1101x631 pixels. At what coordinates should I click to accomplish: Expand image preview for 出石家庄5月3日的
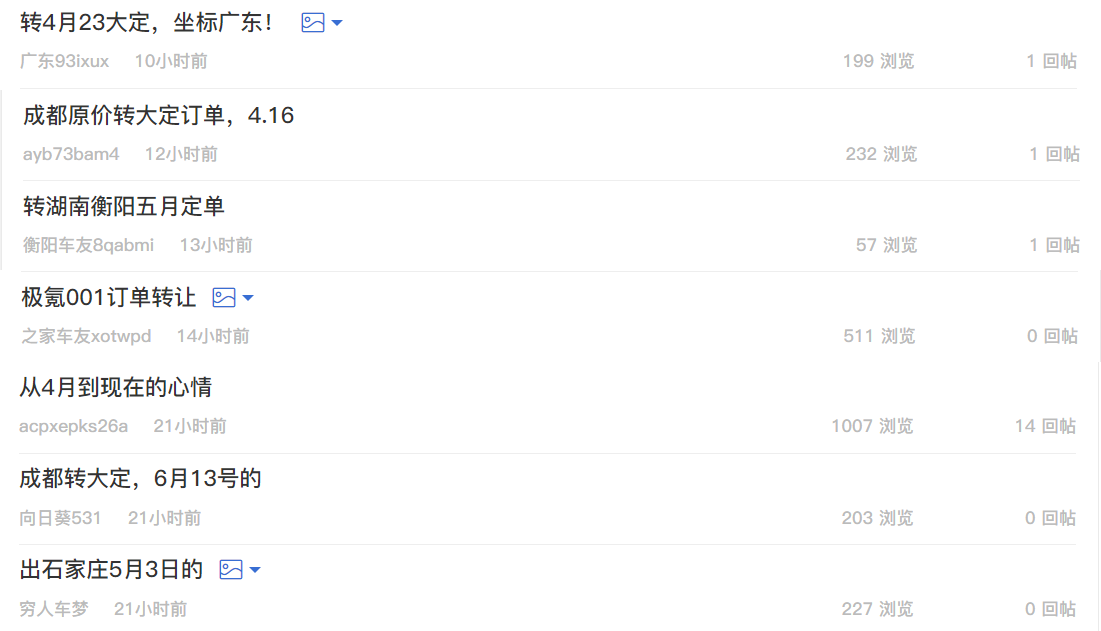click(241, 570)
